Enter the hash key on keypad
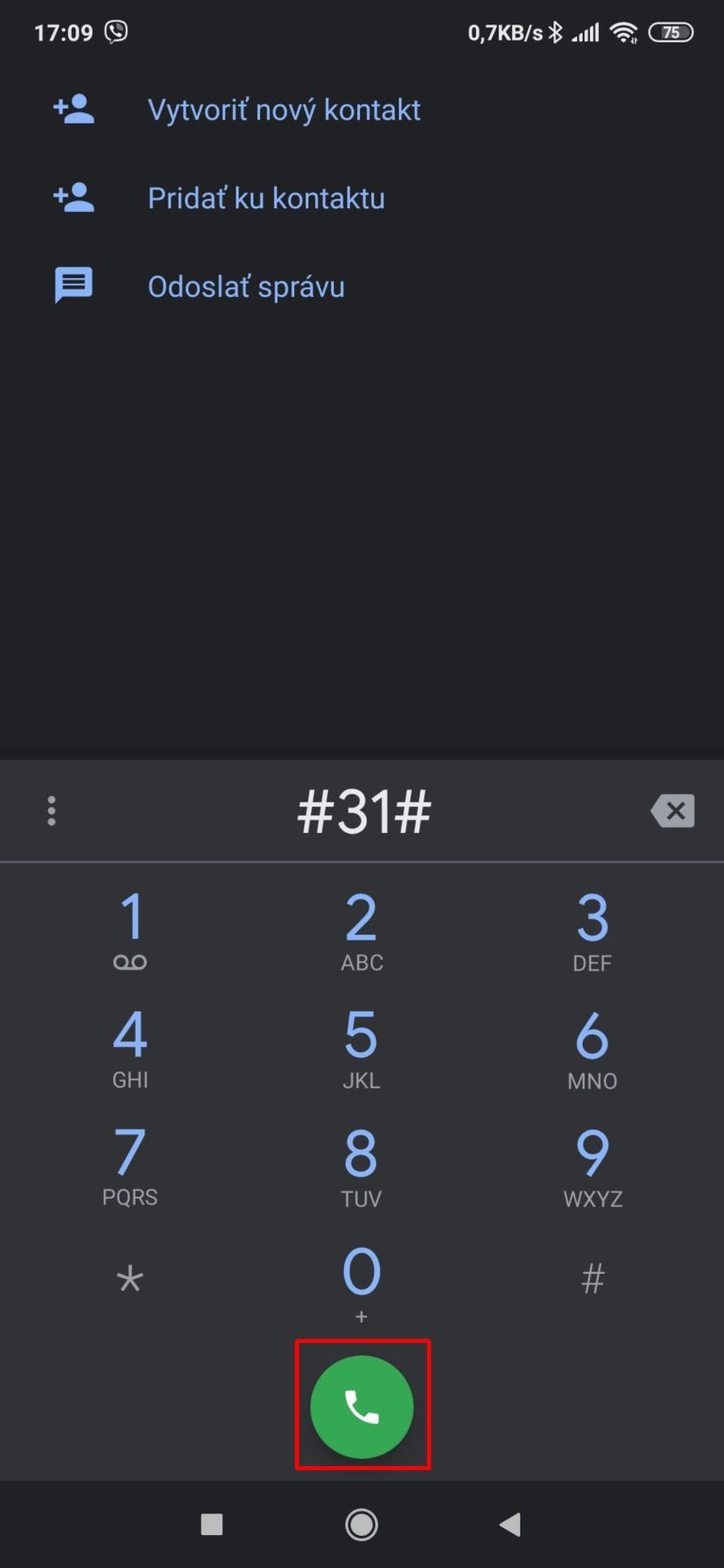724x1568 pixels. (x=592, y=1280)
